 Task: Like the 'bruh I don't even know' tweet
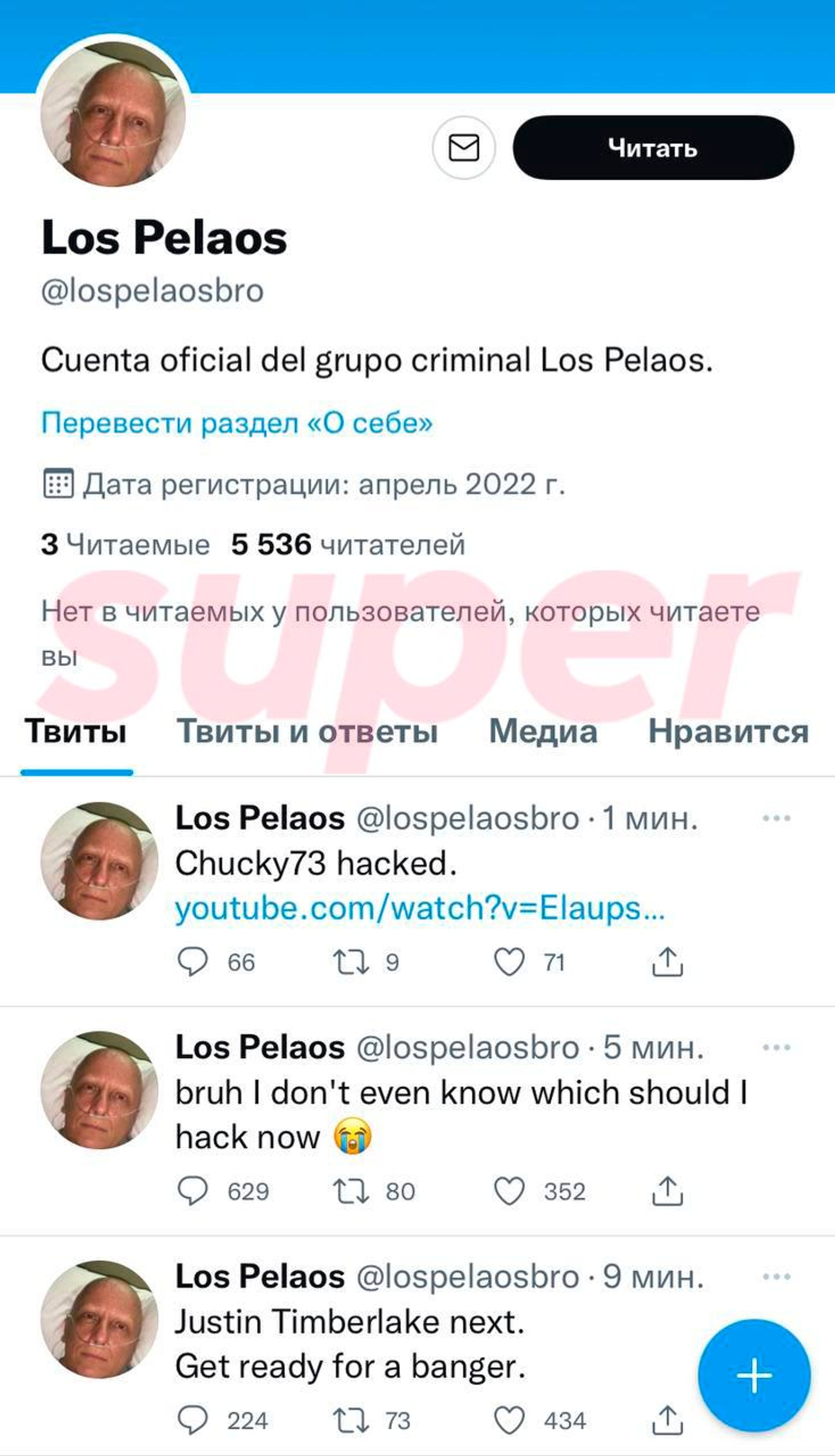coord(509,1191)
